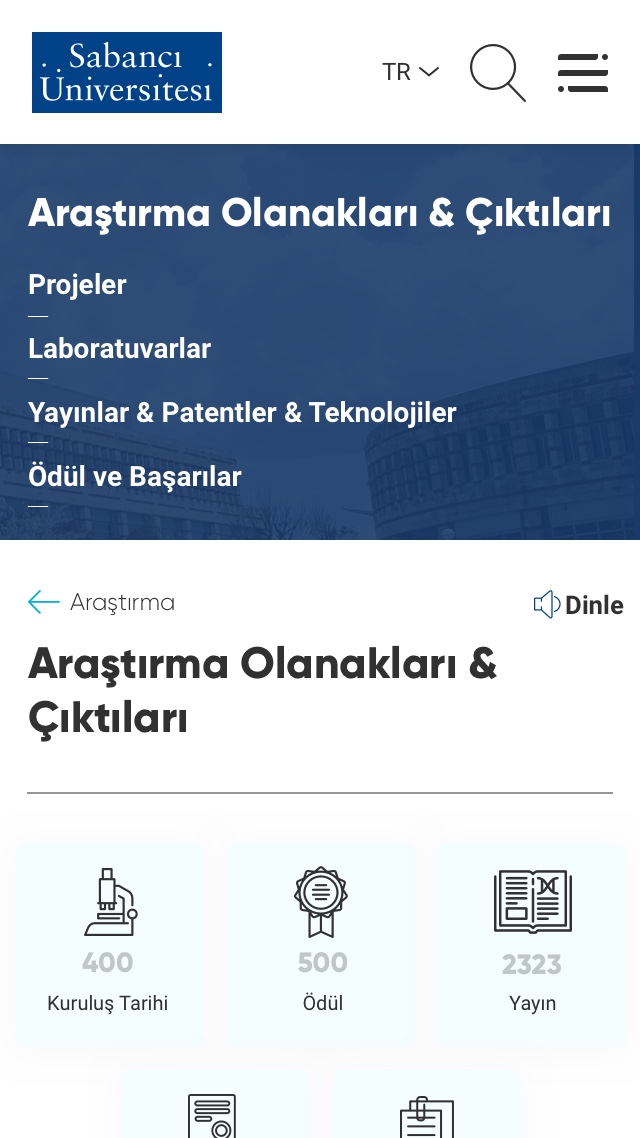Open the Ödül ve Başarılar link
640x1138 pixels.
click(x=135, y=477)
